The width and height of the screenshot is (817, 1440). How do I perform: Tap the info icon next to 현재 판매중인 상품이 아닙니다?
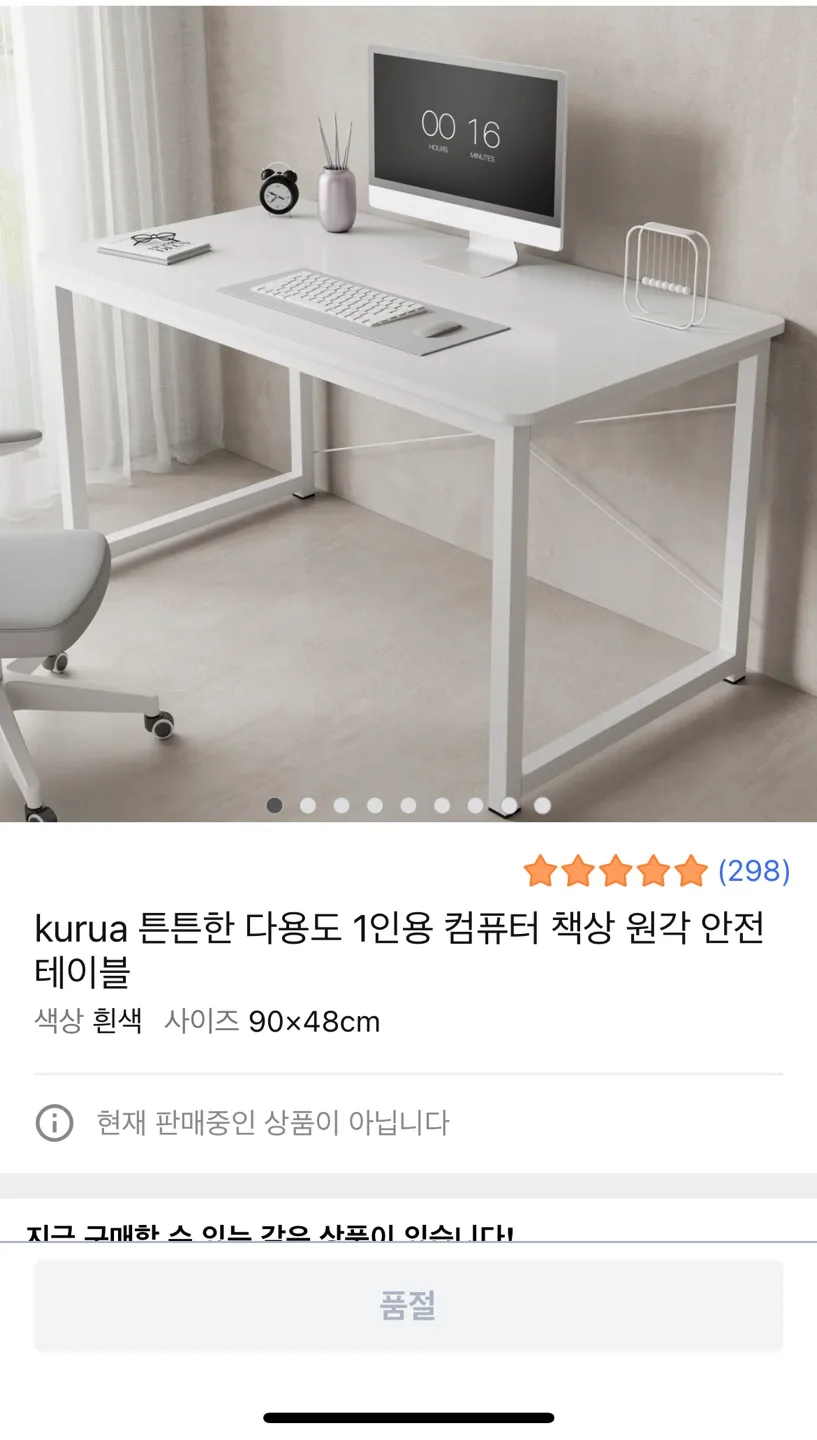tap(54, 1122)
